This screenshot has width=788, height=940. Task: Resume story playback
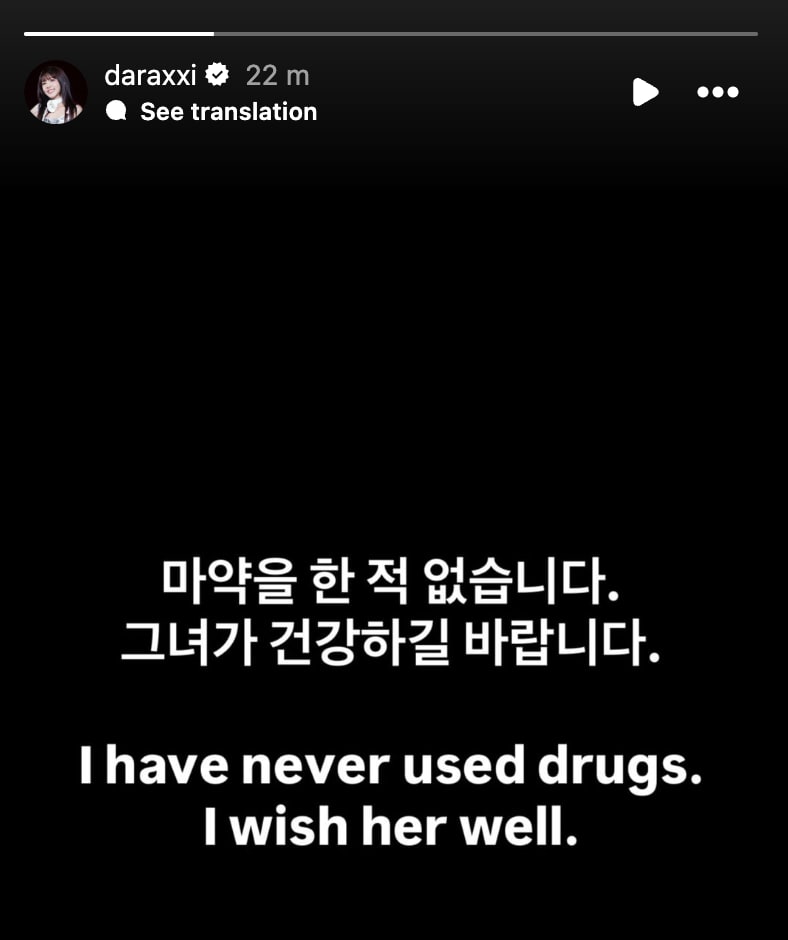click(645, 92)
